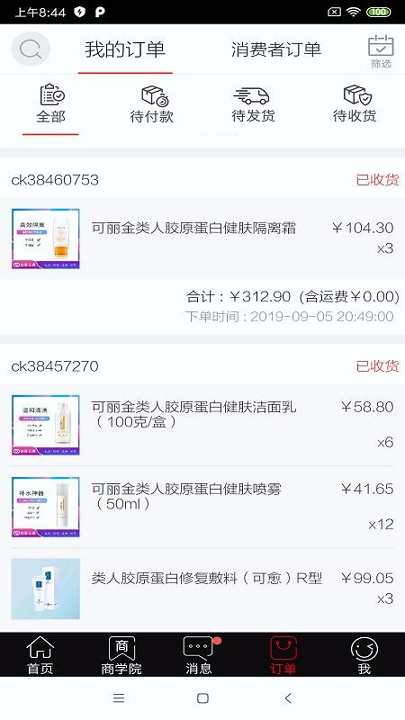The image size is (405, 720).
Task: Show 待收货 orders
Action: [x=354, y=104]
